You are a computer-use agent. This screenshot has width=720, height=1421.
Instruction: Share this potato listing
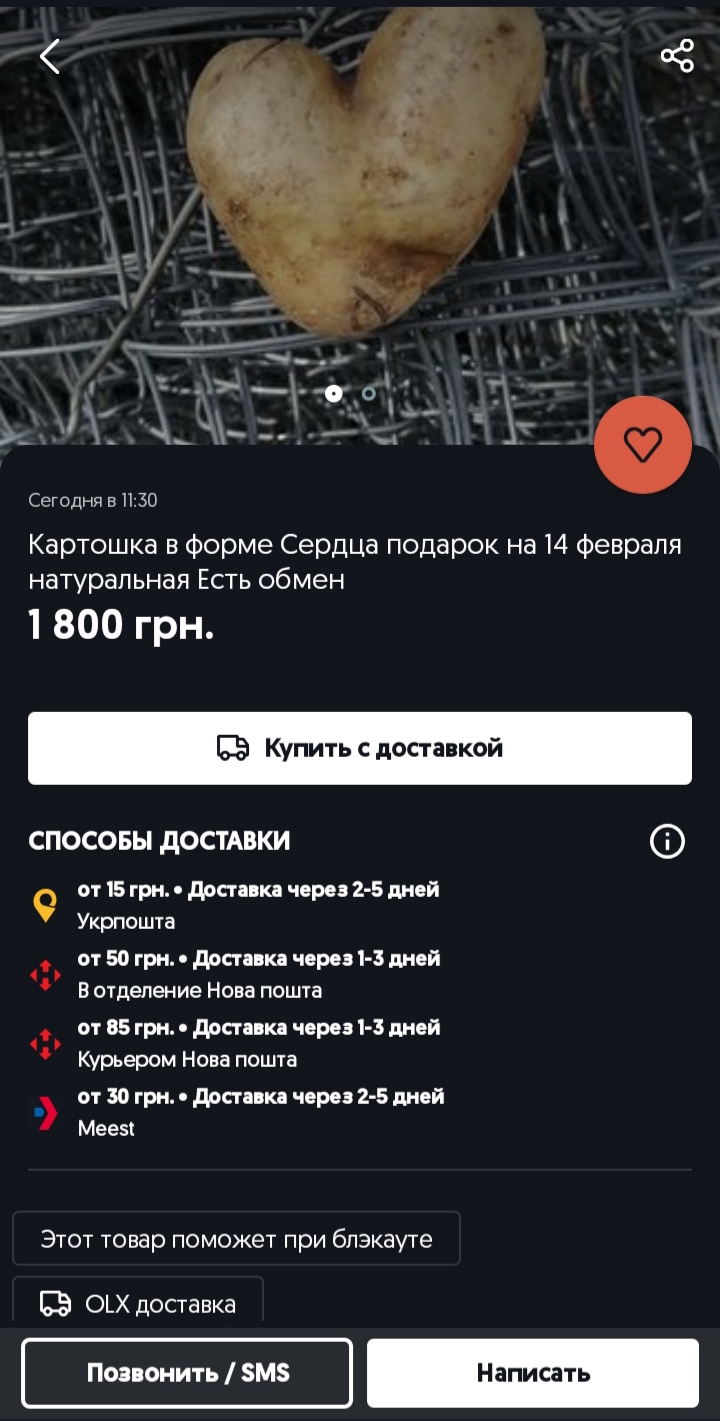coord(677,56)
